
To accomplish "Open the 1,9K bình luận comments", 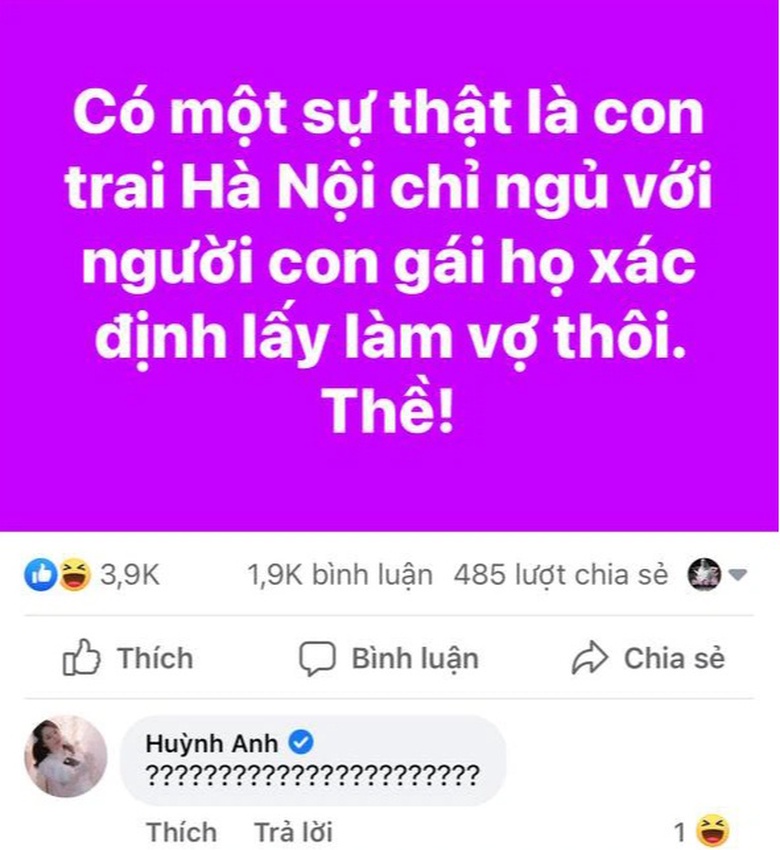I will [339, 575].
